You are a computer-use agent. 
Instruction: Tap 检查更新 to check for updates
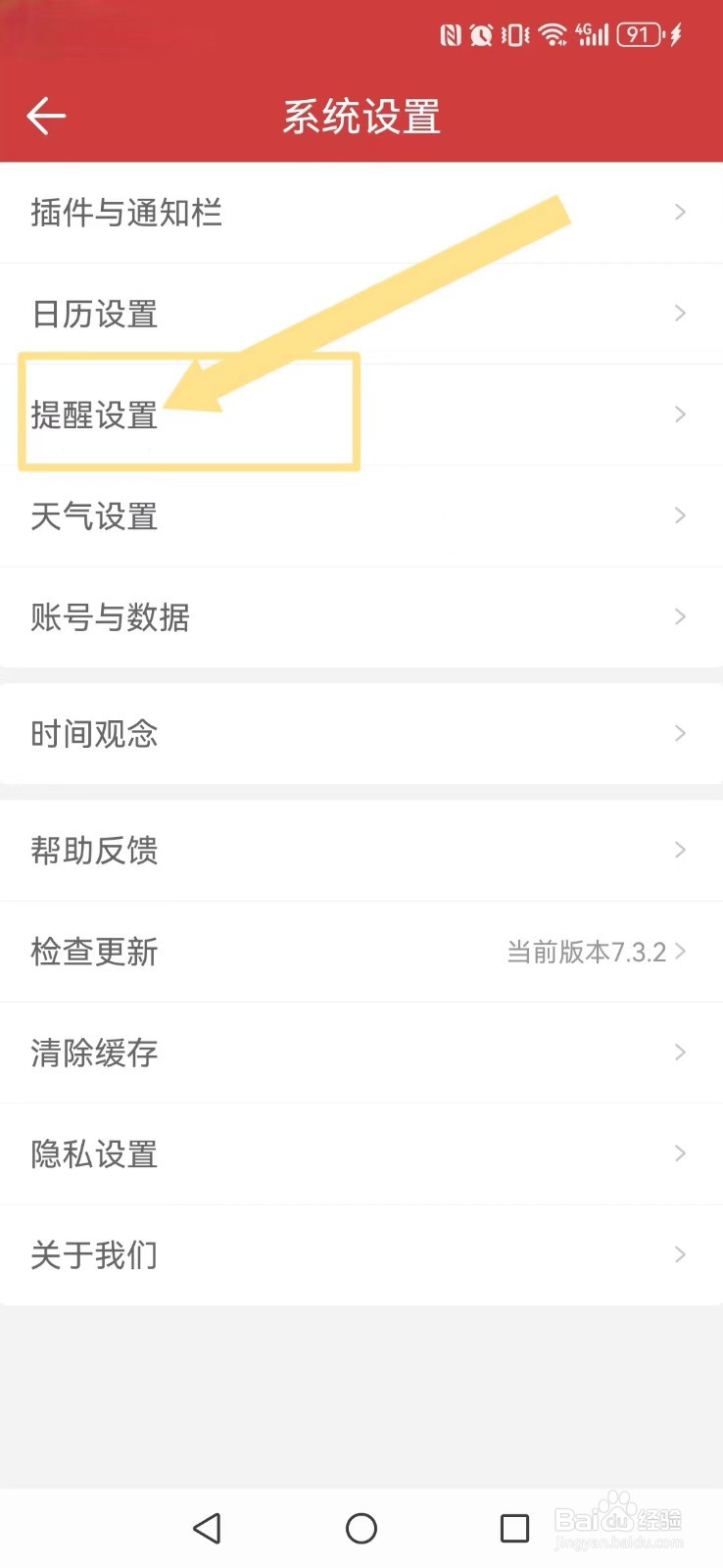(x=93, y=952)
